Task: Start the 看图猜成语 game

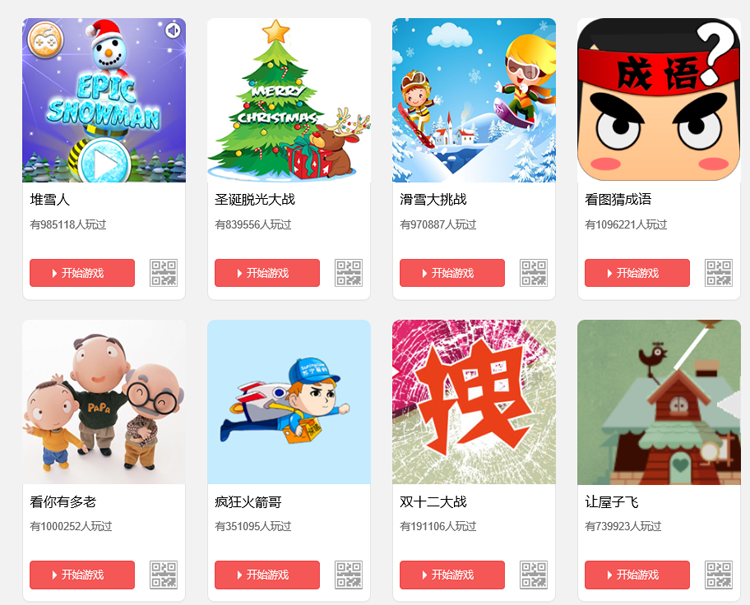Action: [637, 273]
